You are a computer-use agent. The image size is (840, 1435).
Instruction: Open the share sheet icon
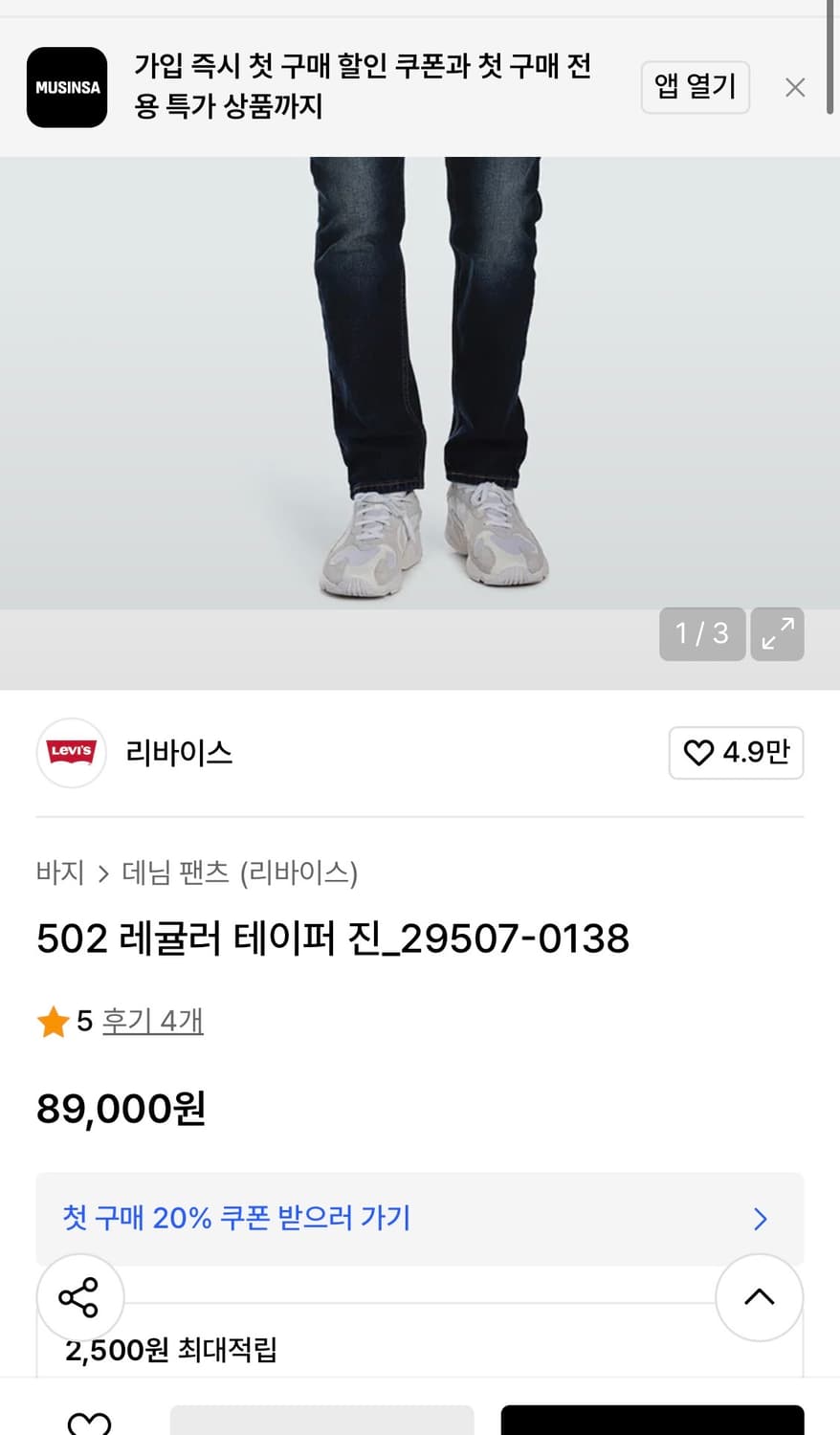[80, 1297]
